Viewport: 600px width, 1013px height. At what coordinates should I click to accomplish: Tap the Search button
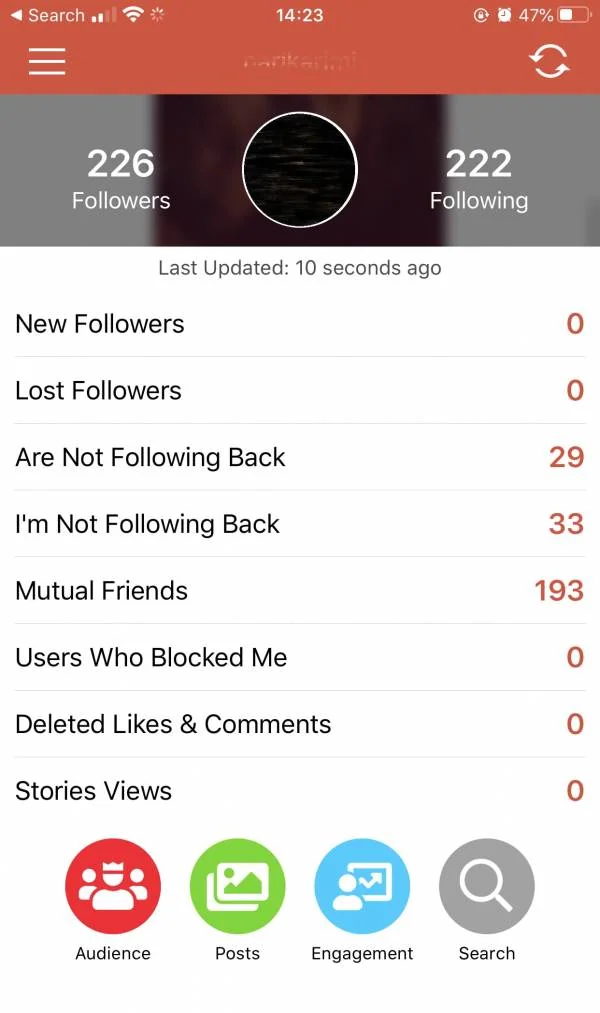click(x=487, y=887)
